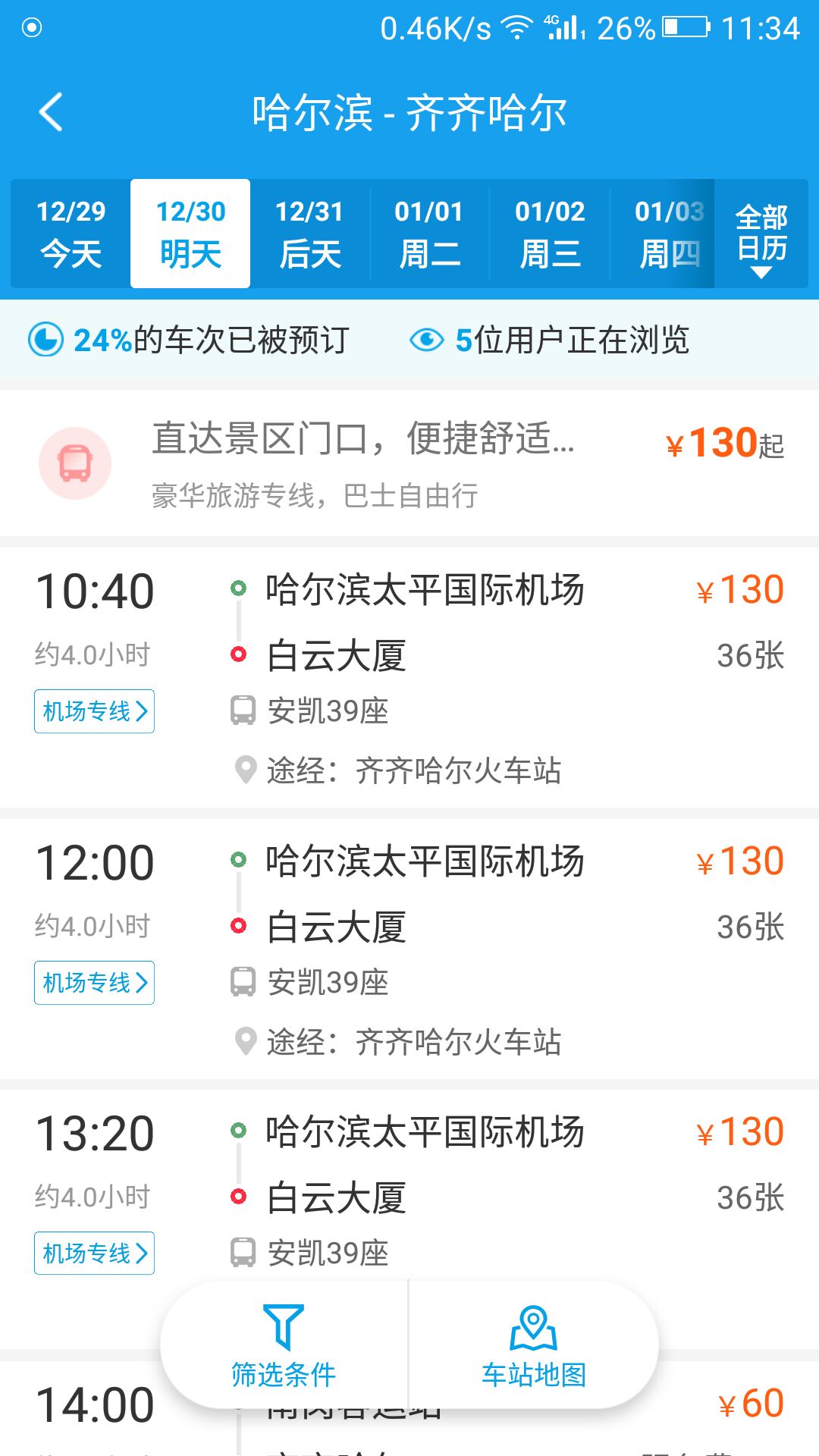Choose the 01/01 周二 date tab
The image size is (819, 1456).
(x=430, y=234)
